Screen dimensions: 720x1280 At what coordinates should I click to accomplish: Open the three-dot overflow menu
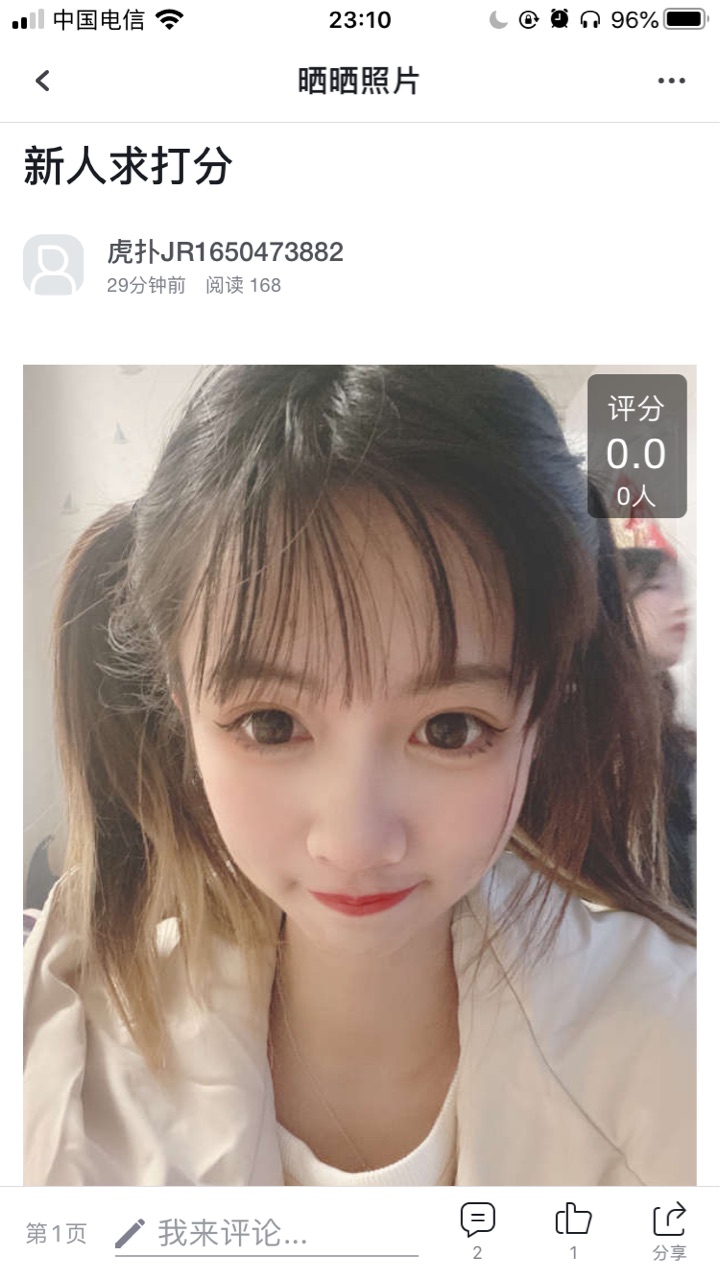click(x=671, y=81)
